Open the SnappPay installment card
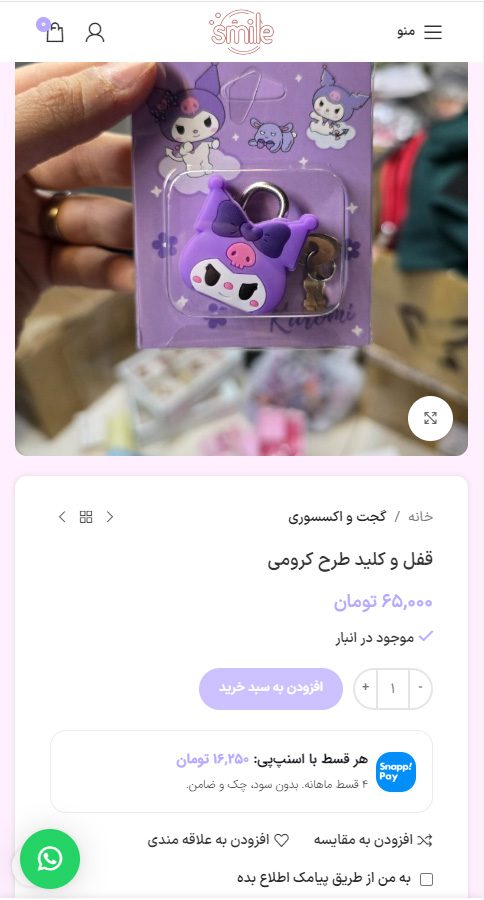This screenshot has width=484, height=900. (x=241, y=771)
